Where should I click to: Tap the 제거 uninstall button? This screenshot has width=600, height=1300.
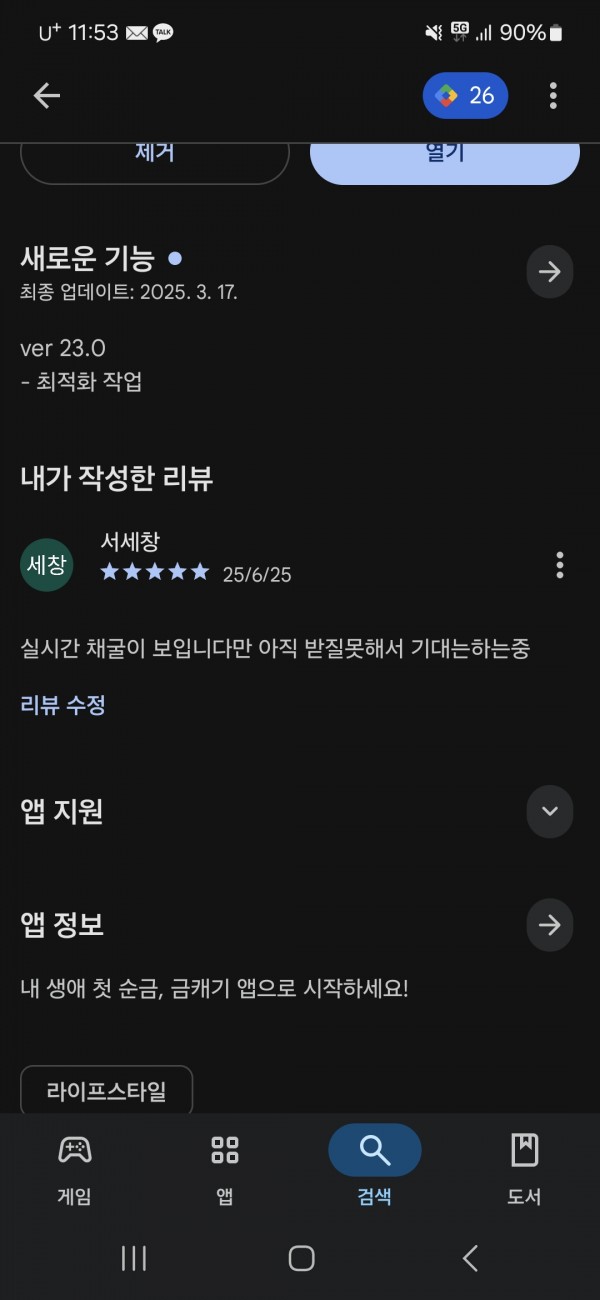click(x=155, y=158)
